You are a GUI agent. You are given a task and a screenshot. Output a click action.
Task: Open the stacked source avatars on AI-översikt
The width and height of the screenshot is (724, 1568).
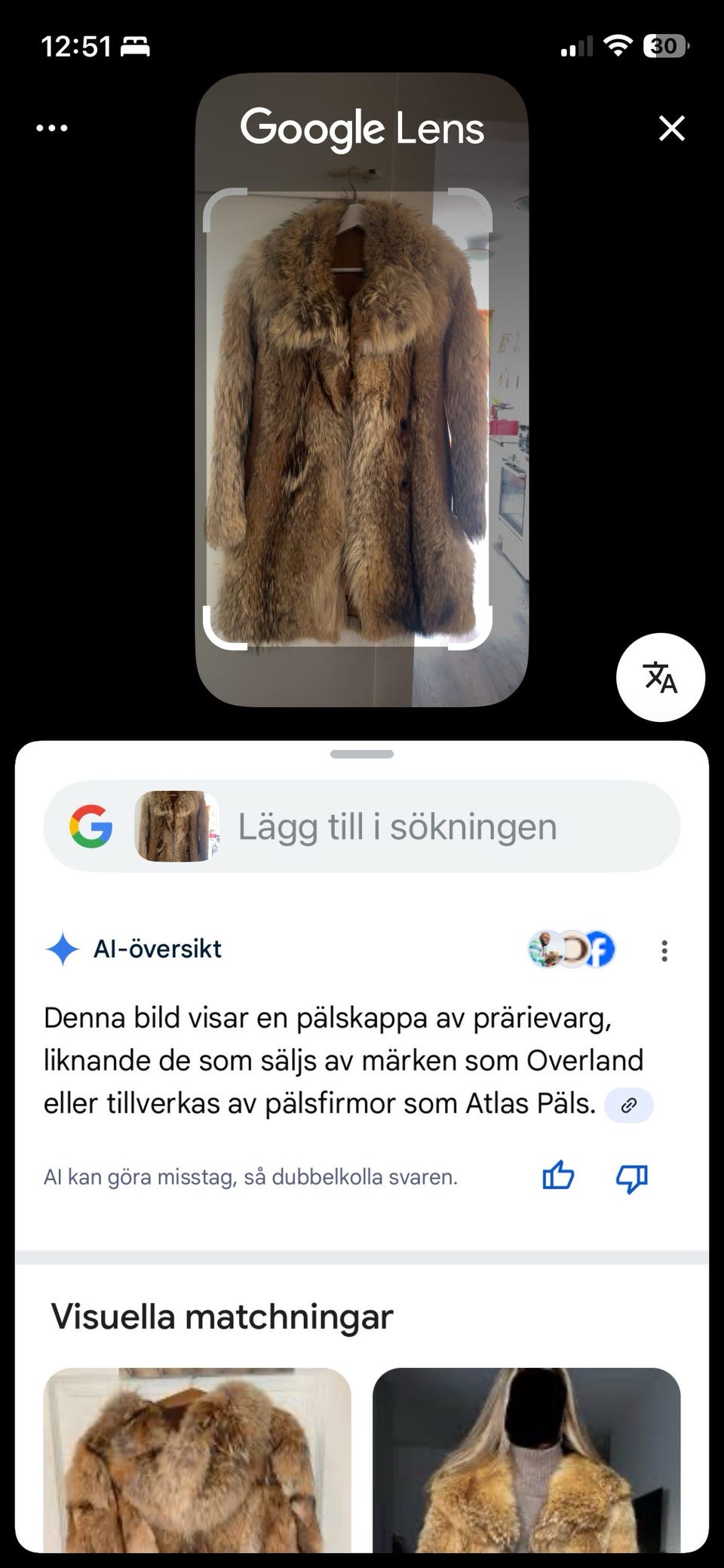571,949
